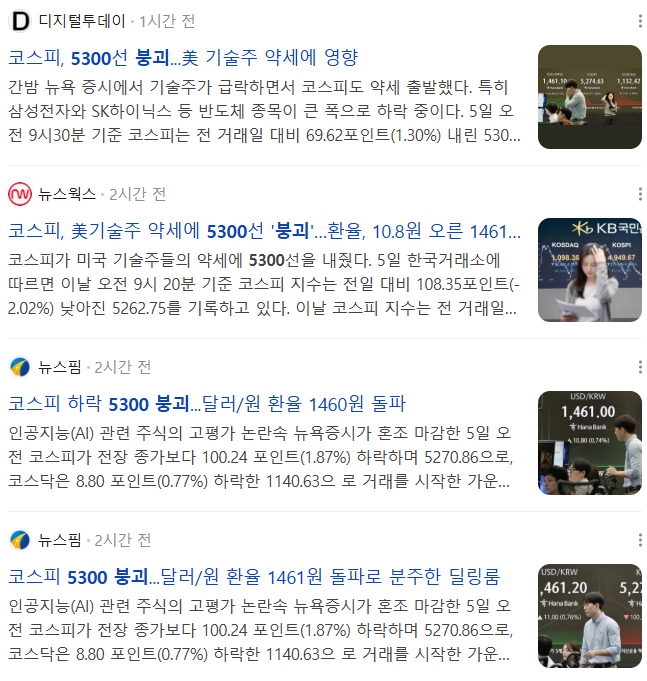Open the overflow menu for the 디지털투데이 article

(640, 20)
